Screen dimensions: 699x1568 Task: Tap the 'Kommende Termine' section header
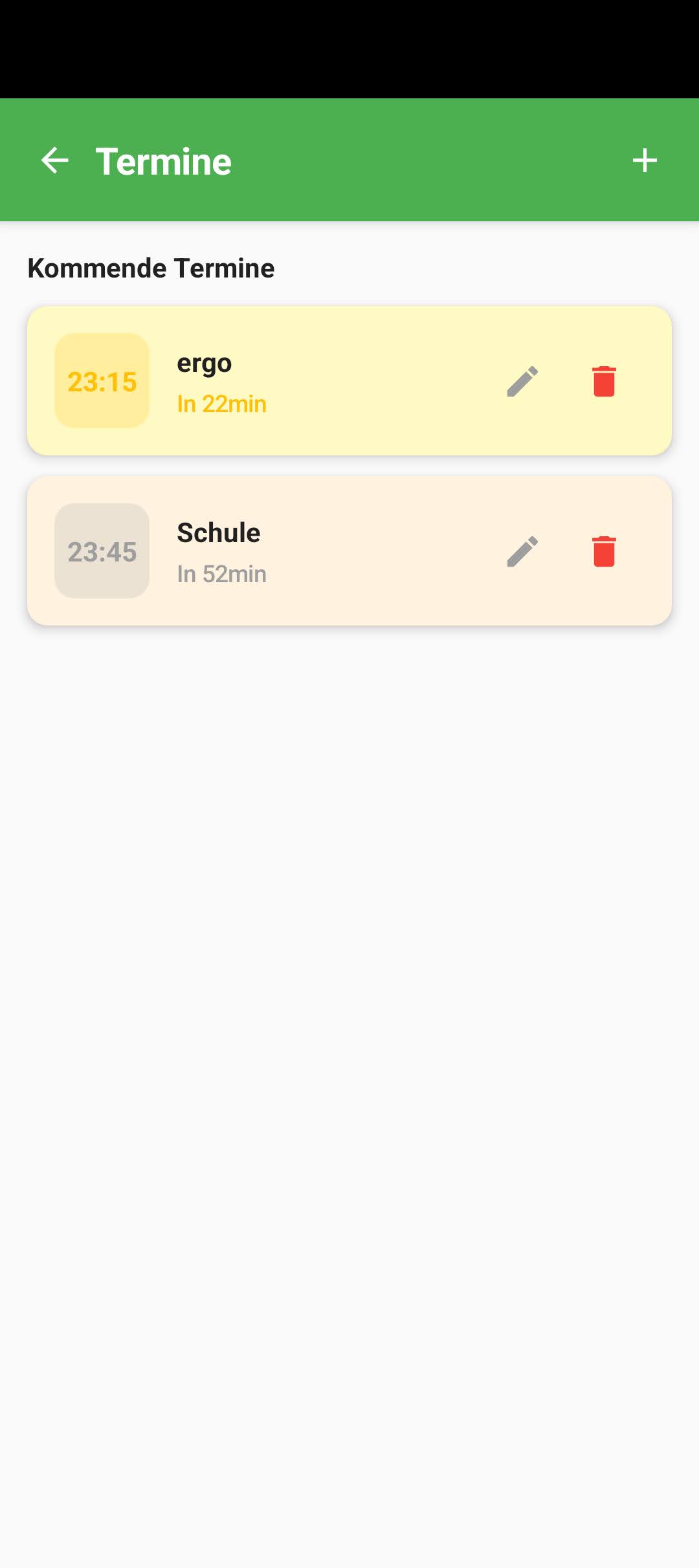(x=151, y=267)
